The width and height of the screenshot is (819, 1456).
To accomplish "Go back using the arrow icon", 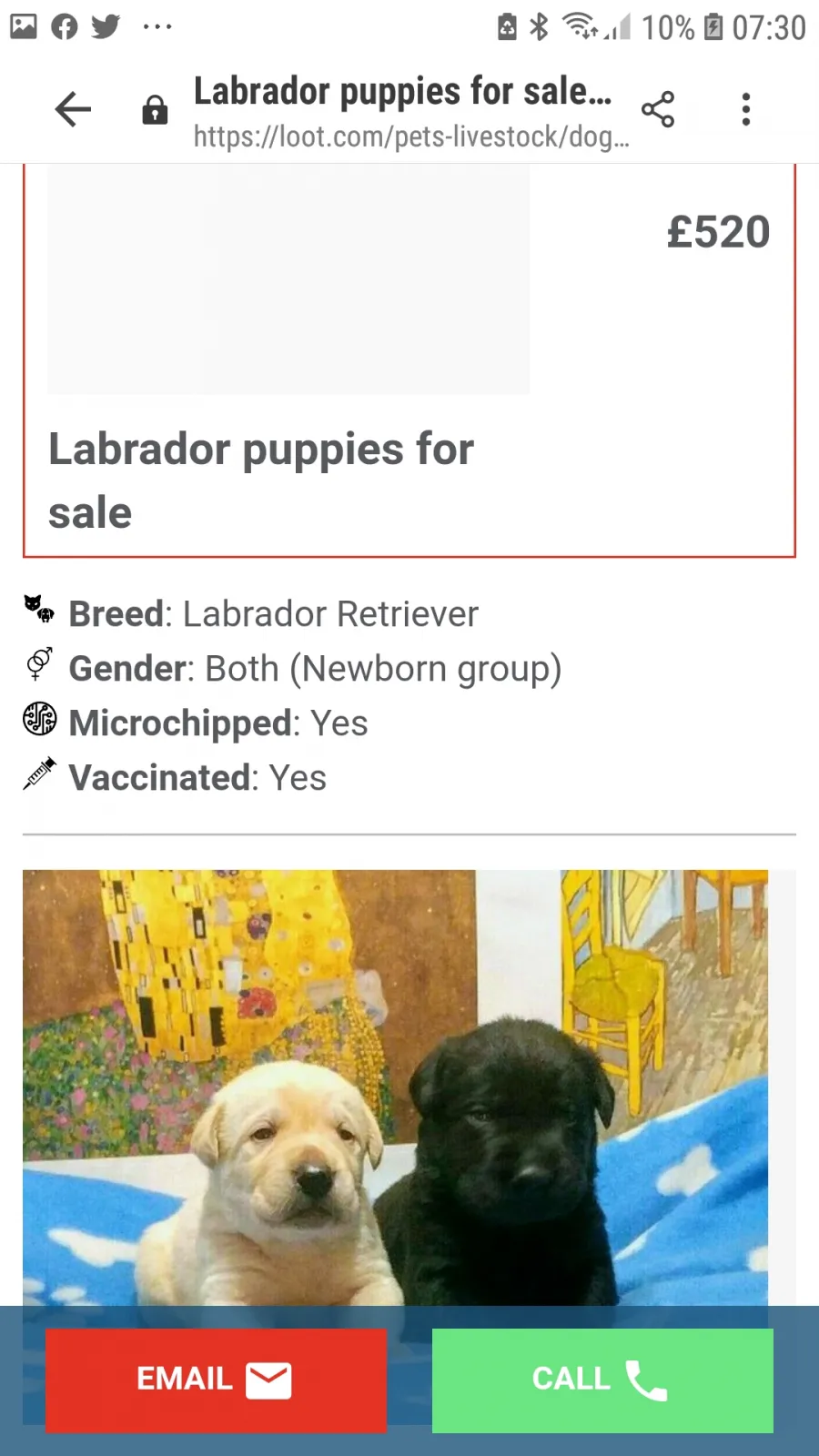I will coord(73,110).
